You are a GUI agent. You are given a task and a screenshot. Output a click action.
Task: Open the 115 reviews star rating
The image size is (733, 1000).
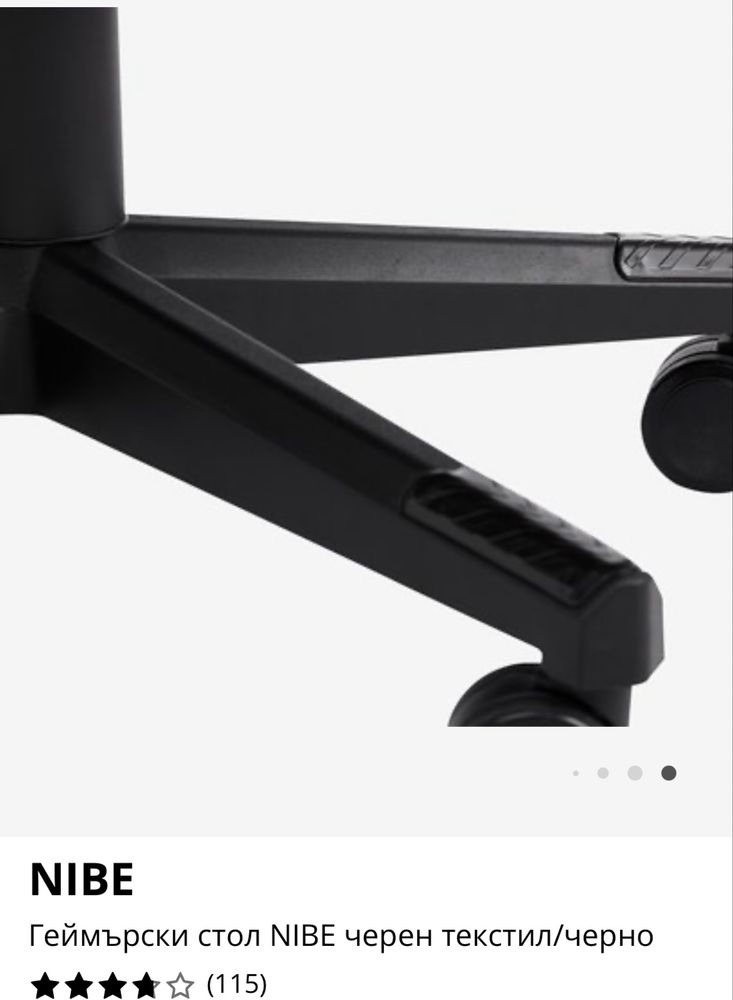pyautogui.click(x=148, y=984)
